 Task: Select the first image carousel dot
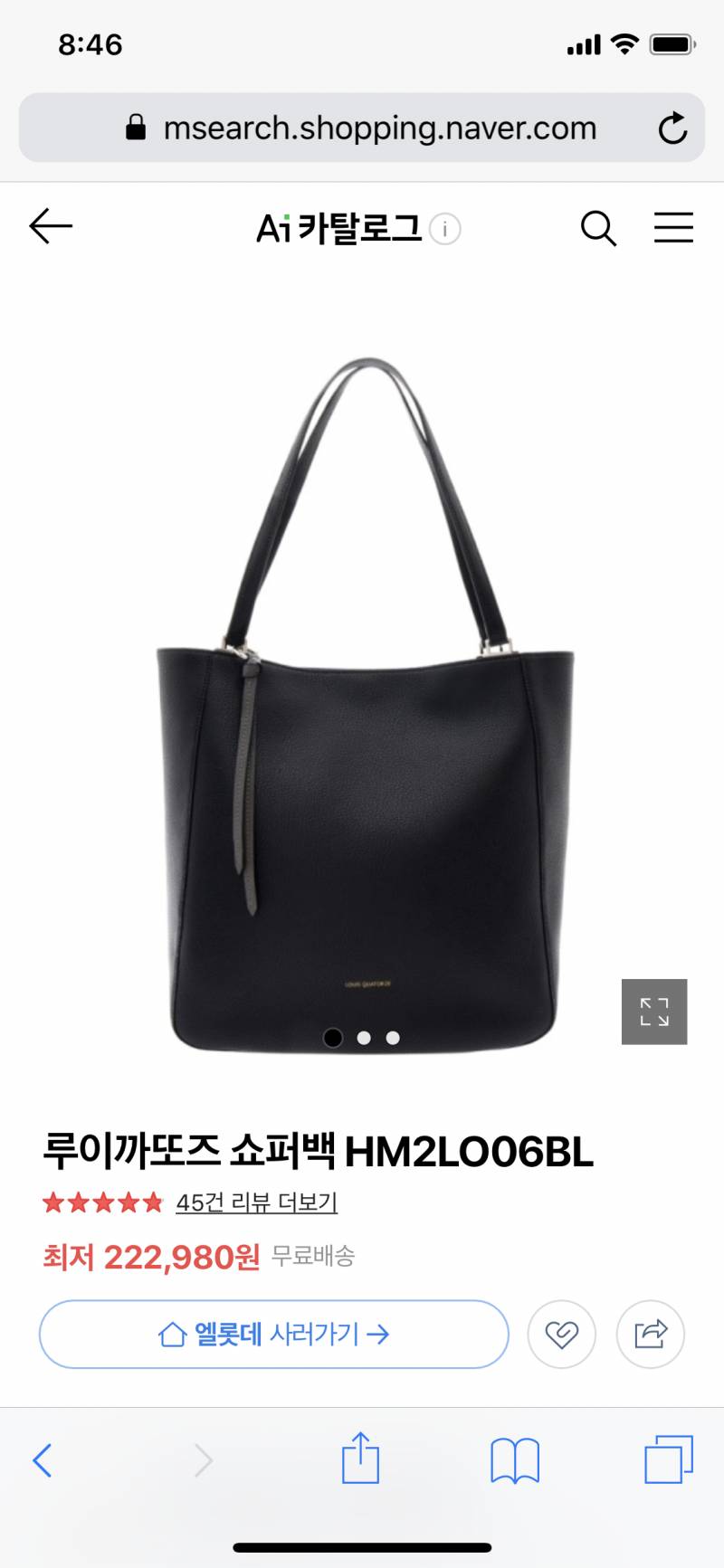333,1037
